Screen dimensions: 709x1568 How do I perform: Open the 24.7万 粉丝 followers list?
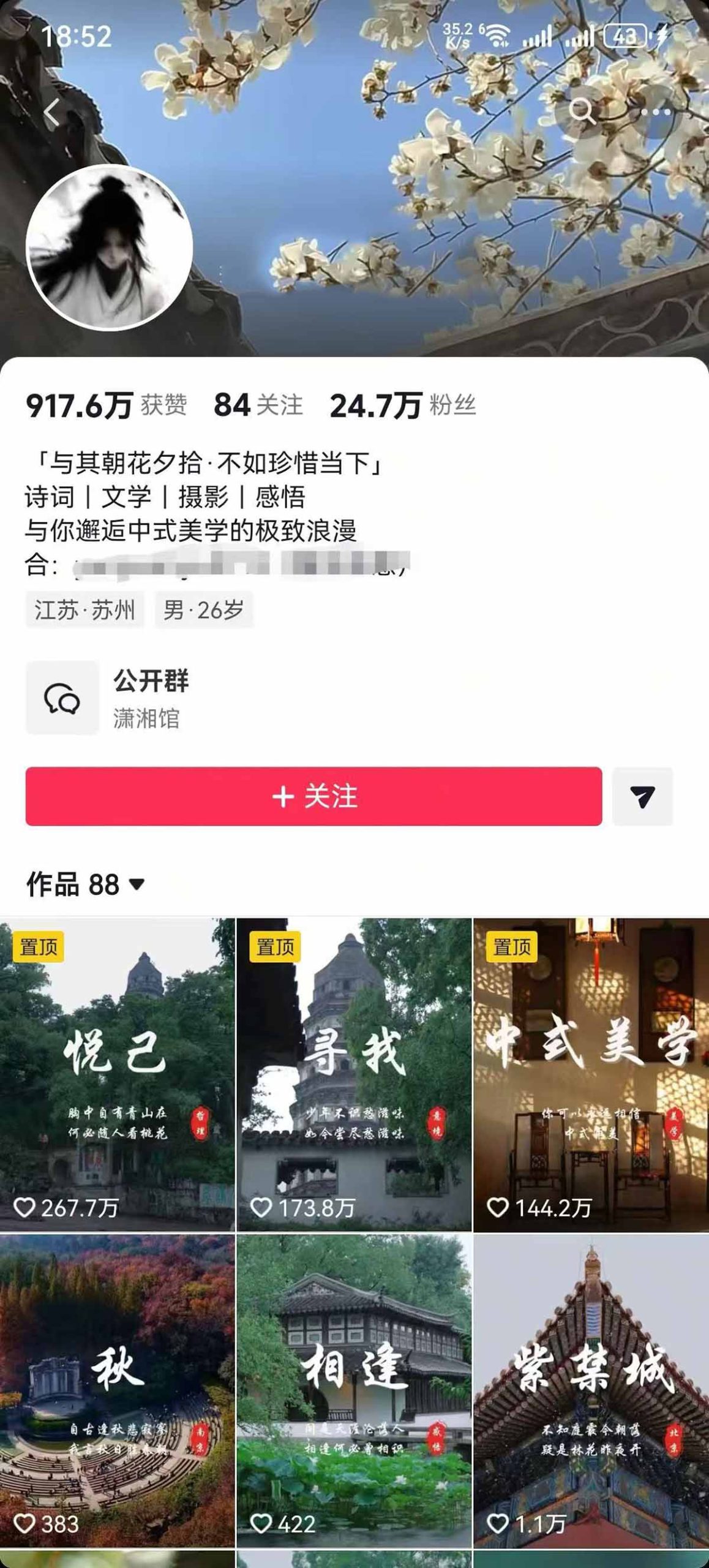[402, 405]
